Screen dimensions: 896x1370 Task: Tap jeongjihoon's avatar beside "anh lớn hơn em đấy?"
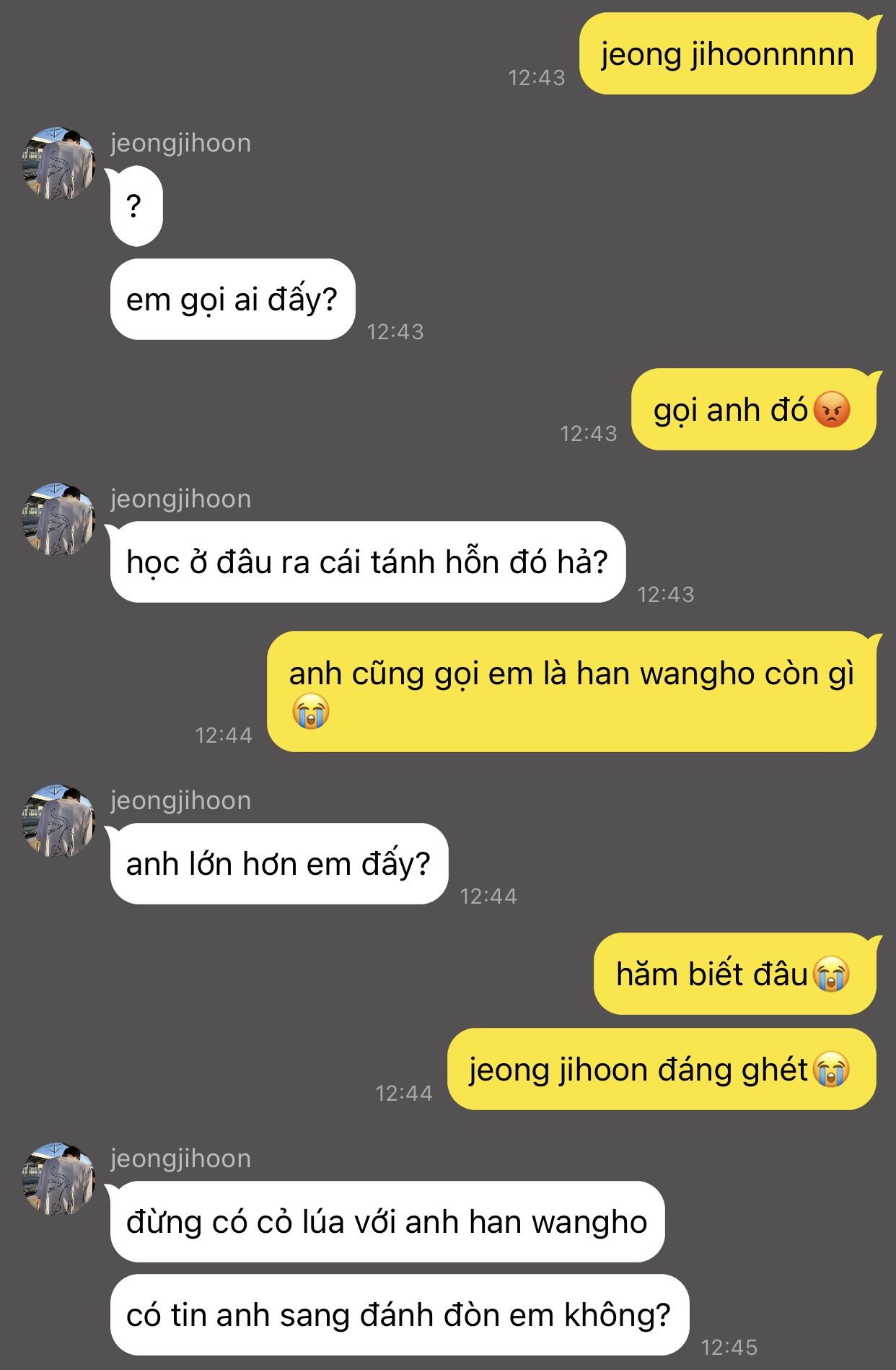point(58,821)
